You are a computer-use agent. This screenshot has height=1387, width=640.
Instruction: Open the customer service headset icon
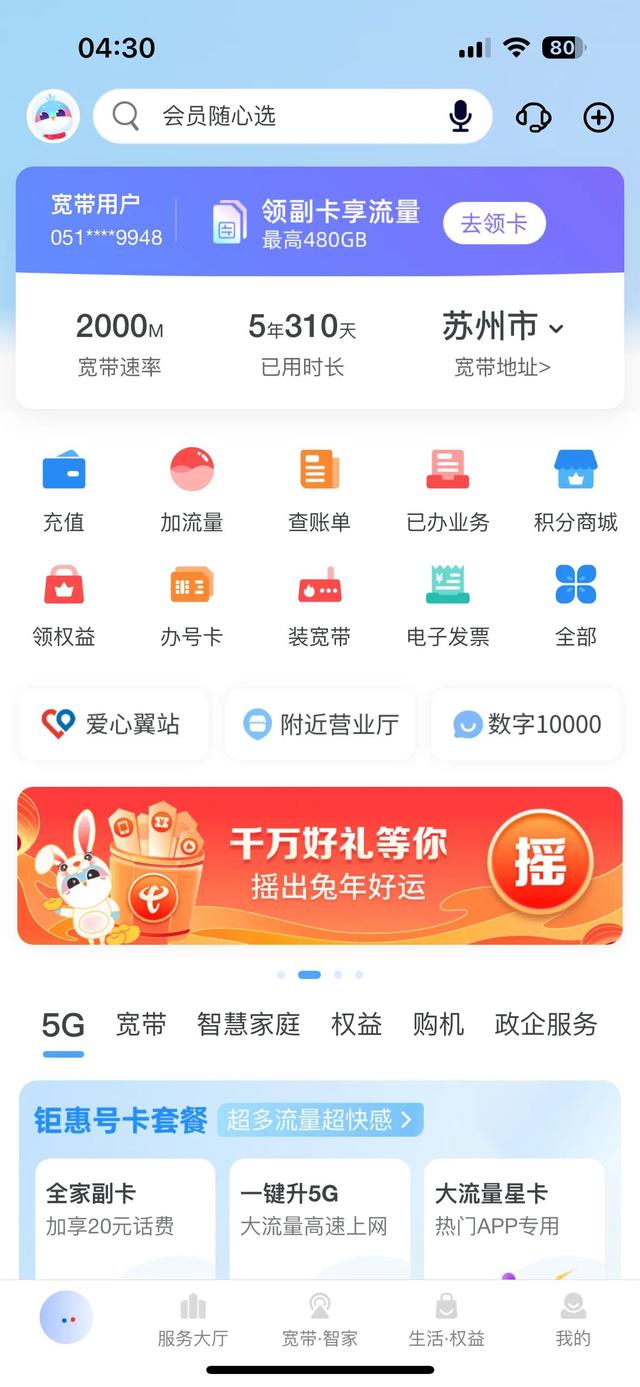[x=534, y=117]
